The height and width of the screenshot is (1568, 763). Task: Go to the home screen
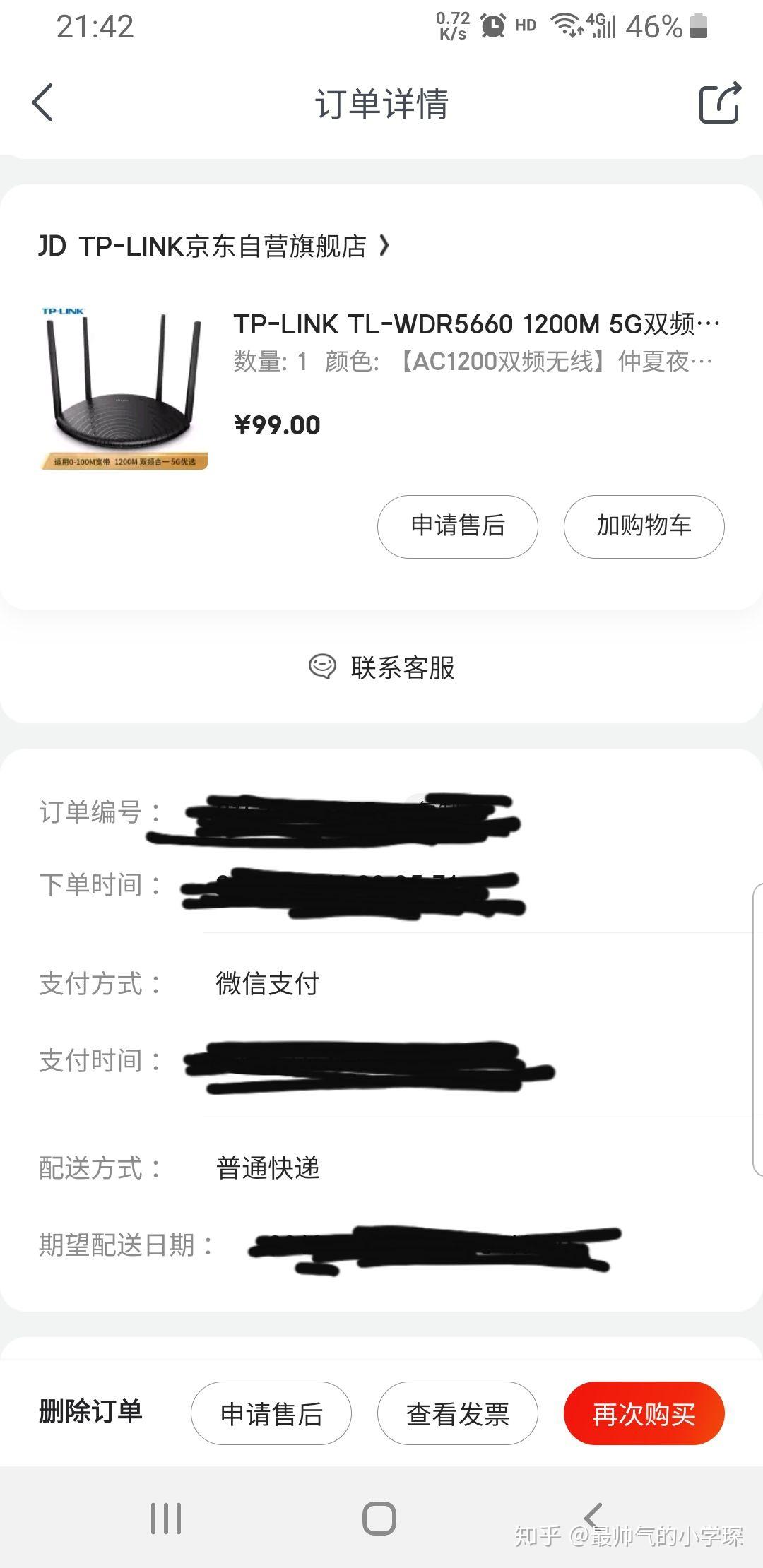point(379,1517)
